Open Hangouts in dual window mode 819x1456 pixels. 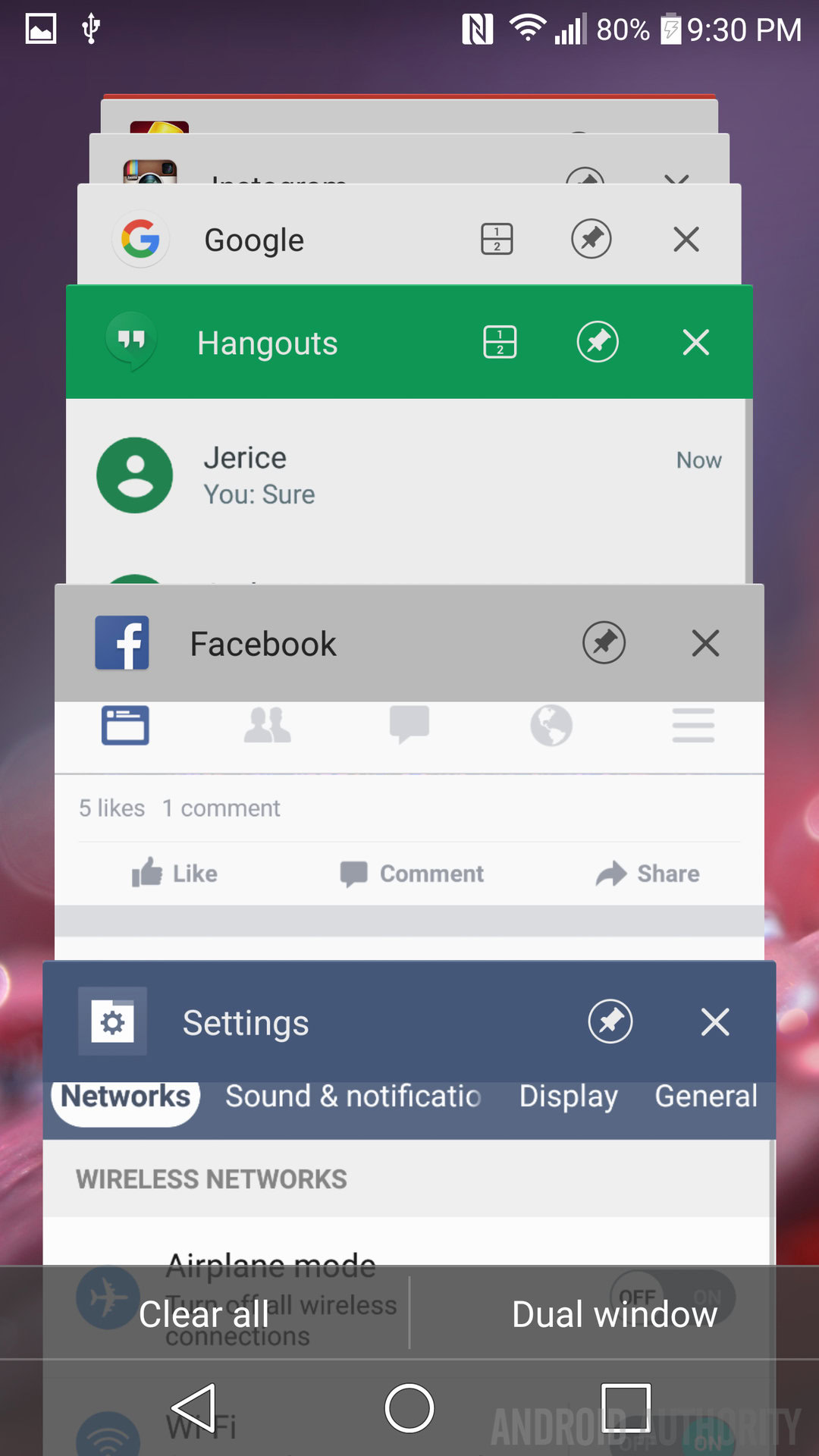pyautogui.click(x=500, y=342)
